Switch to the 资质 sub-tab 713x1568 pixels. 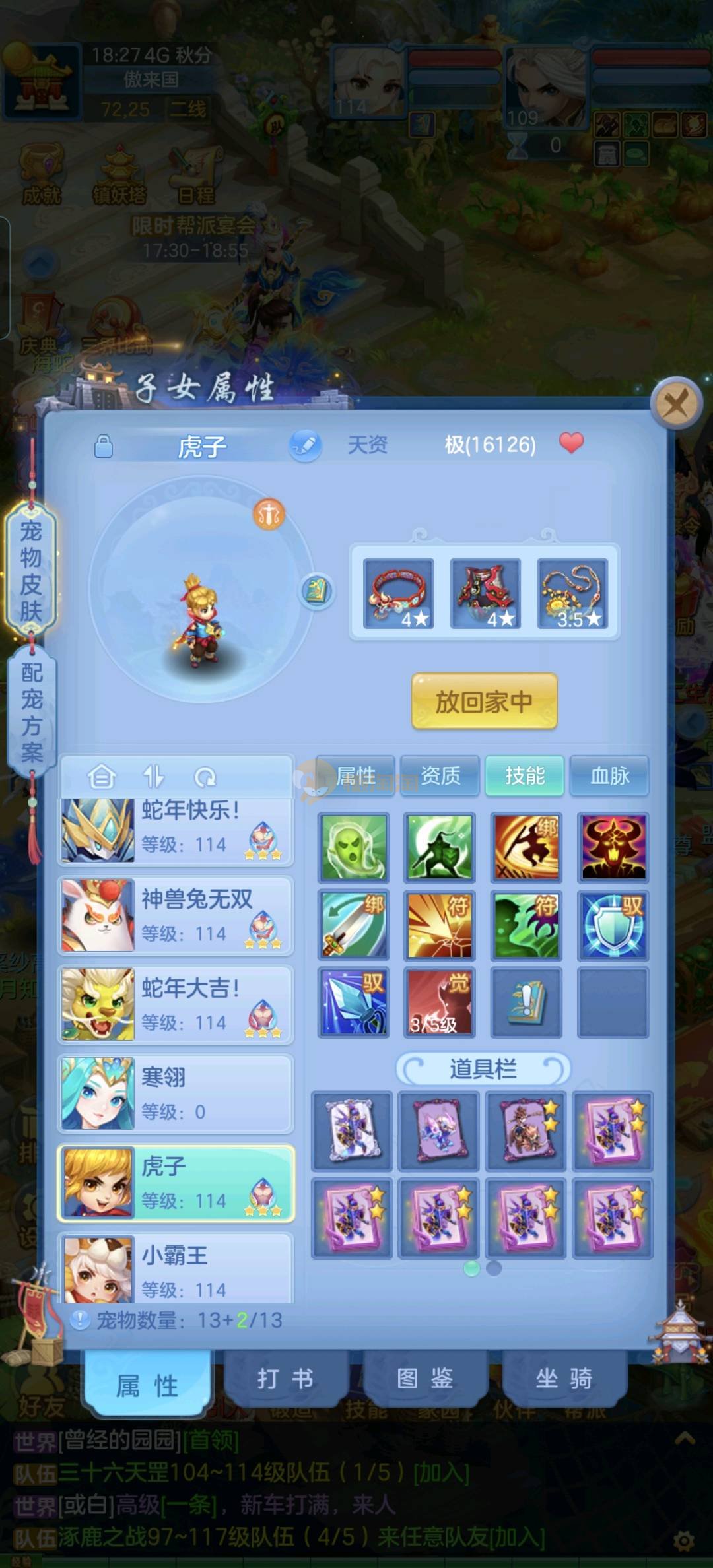(440, 775)
